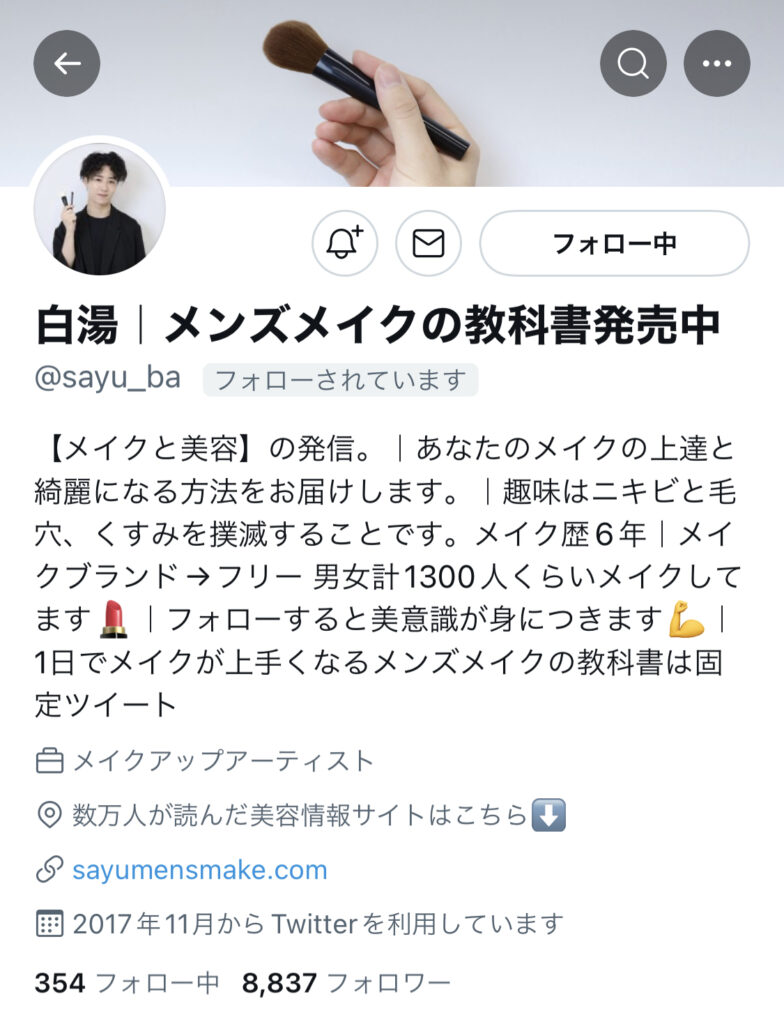This screenshot has width=784, height=1024.
Task: Send a direct message via envelope icon
Action: pos(428,243)
